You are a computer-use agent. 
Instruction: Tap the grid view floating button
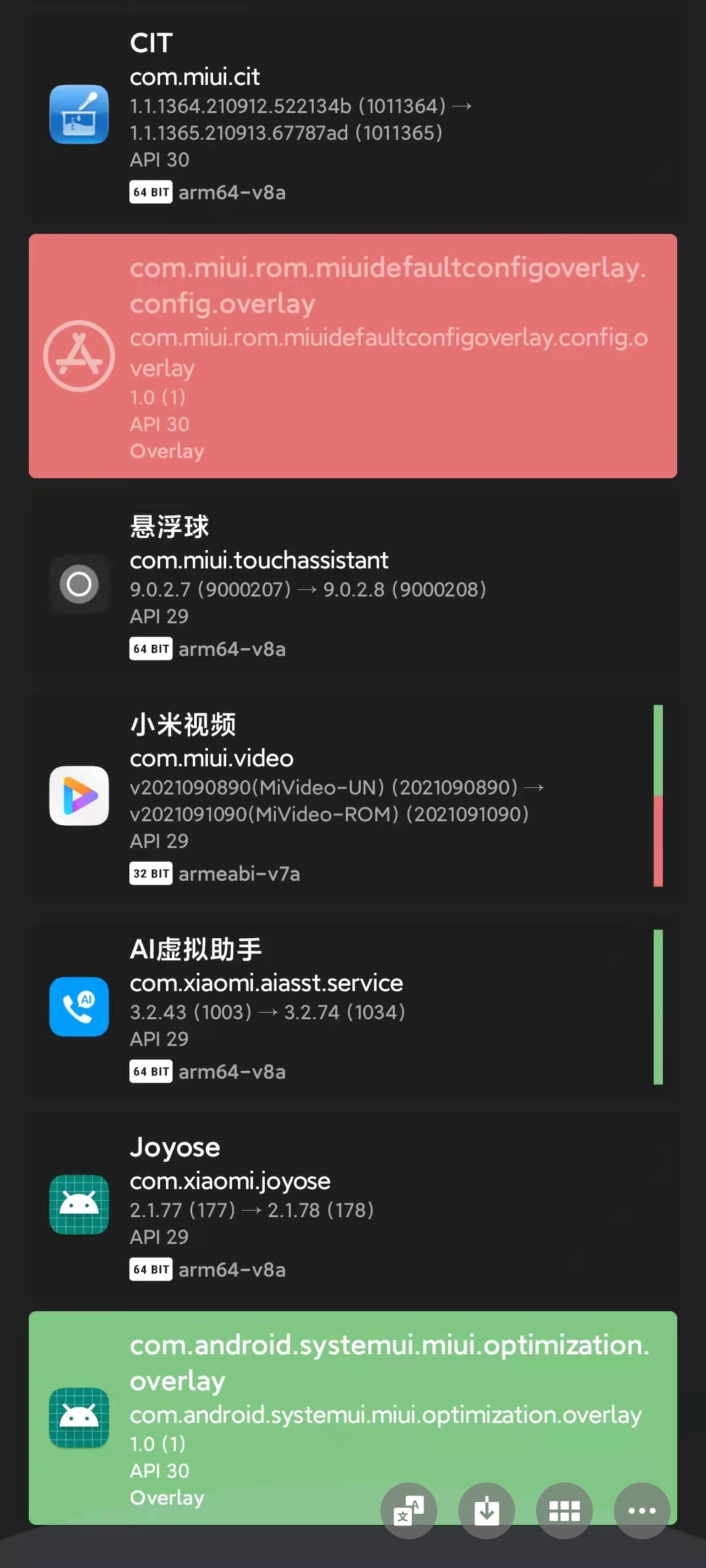[564, 1511]
